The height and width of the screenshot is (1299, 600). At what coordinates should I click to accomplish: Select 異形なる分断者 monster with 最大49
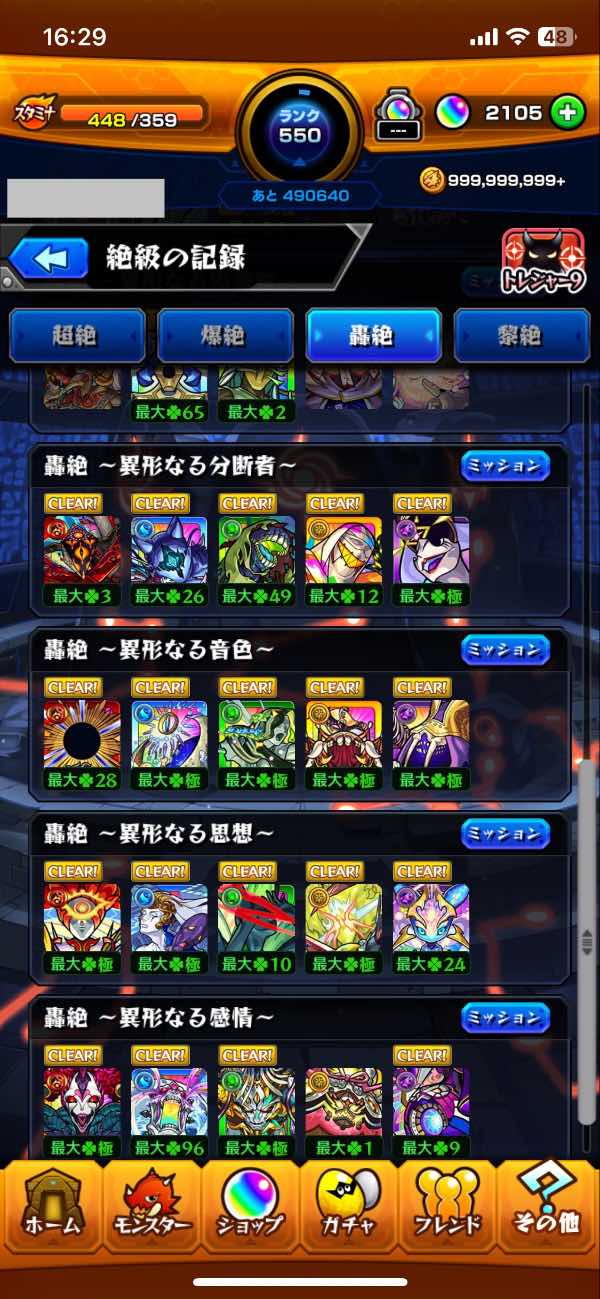tap(257, 551)
